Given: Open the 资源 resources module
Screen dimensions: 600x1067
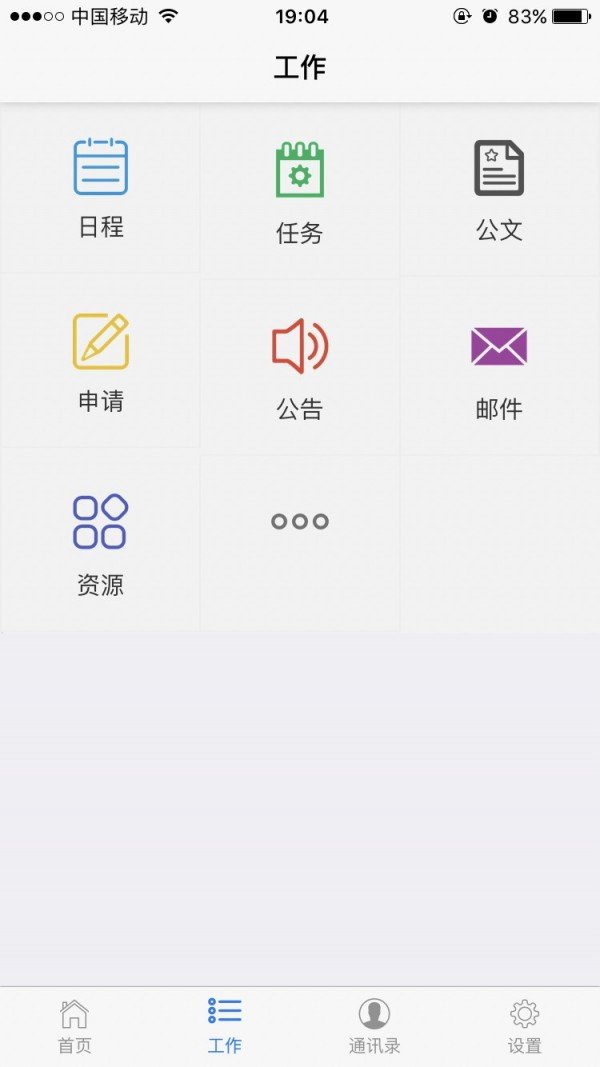Looking at the screenshot, I should coord(100,540).
